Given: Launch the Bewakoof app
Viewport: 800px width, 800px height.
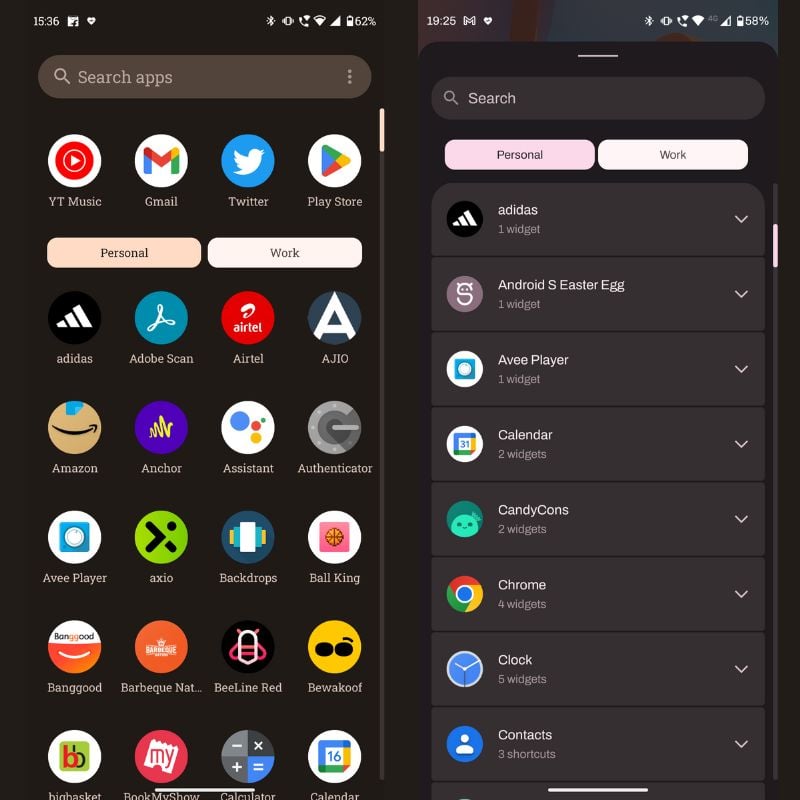Looking at the screenshot, I should coord(334,647).
